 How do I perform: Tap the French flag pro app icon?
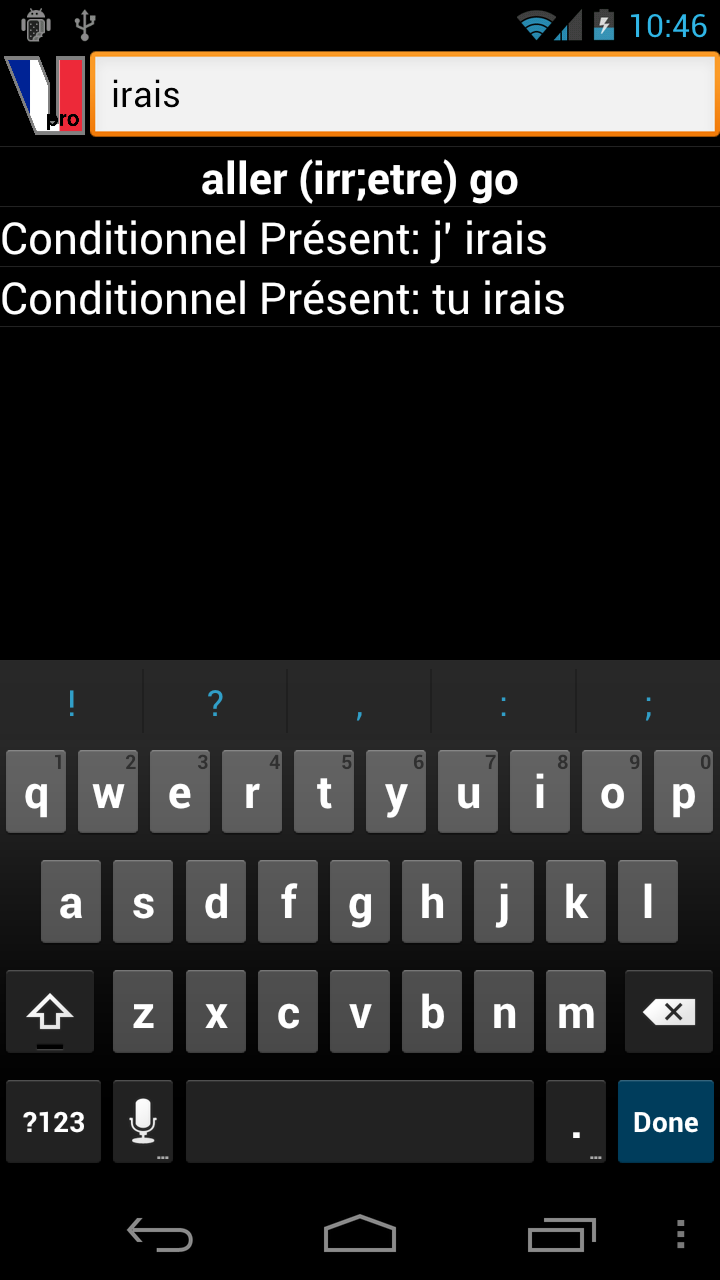[x=45, y=95]
